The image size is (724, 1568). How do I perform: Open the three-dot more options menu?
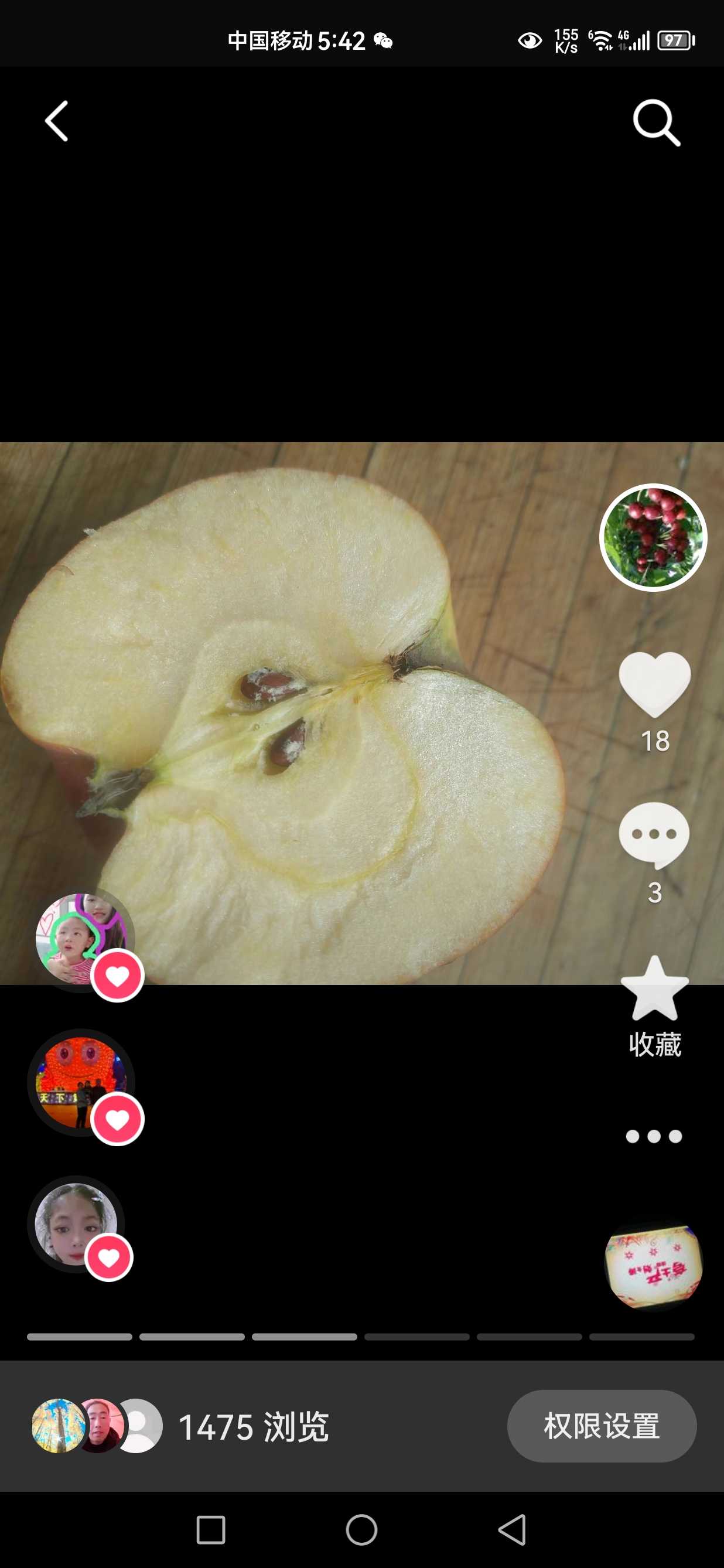(x=654, y=1136)
